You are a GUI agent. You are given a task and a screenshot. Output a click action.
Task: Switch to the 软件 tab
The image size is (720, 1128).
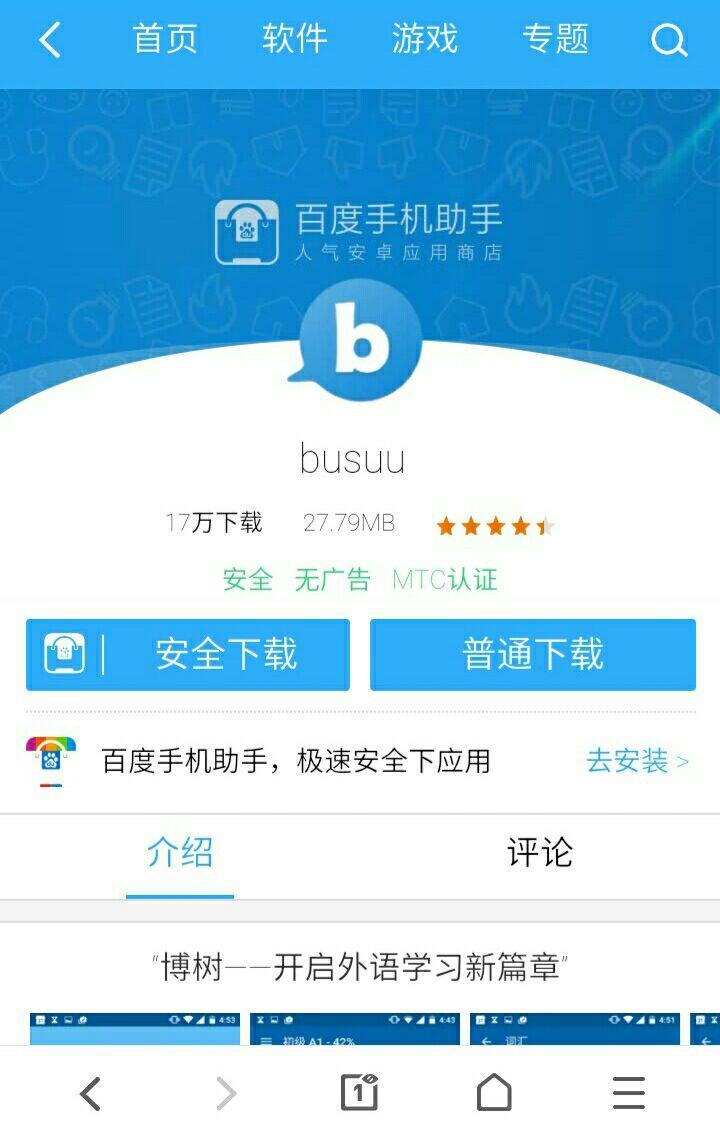[294, 40]
